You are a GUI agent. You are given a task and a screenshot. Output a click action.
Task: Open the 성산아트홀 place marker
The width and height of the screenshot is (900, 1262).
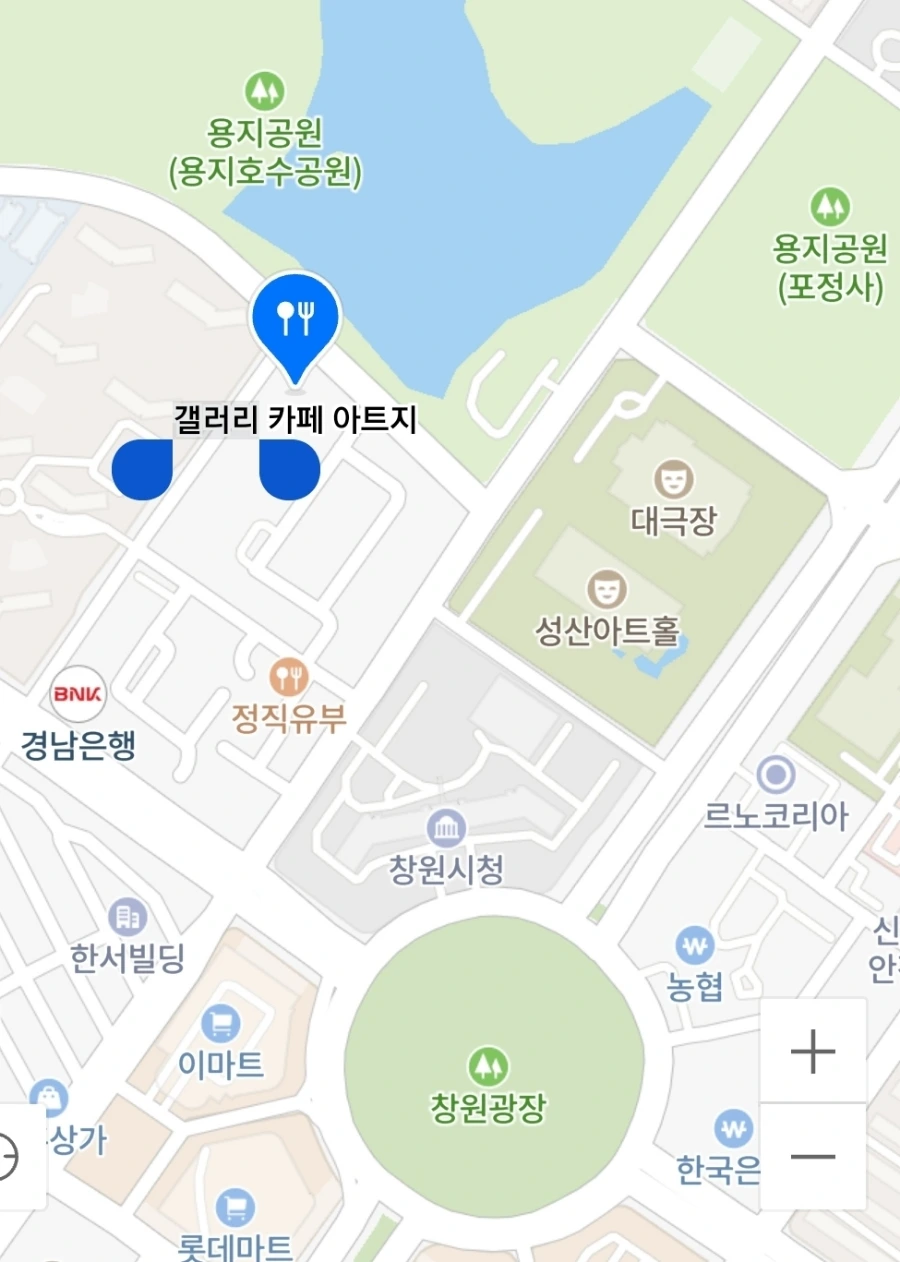(604, 590)
